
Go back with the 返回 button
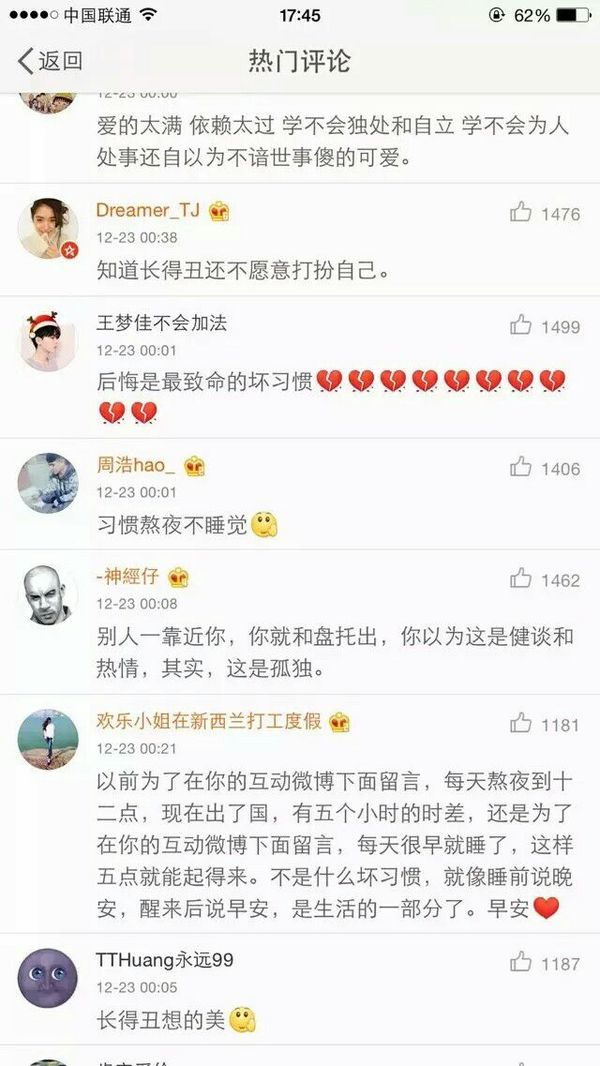point(50,61)
